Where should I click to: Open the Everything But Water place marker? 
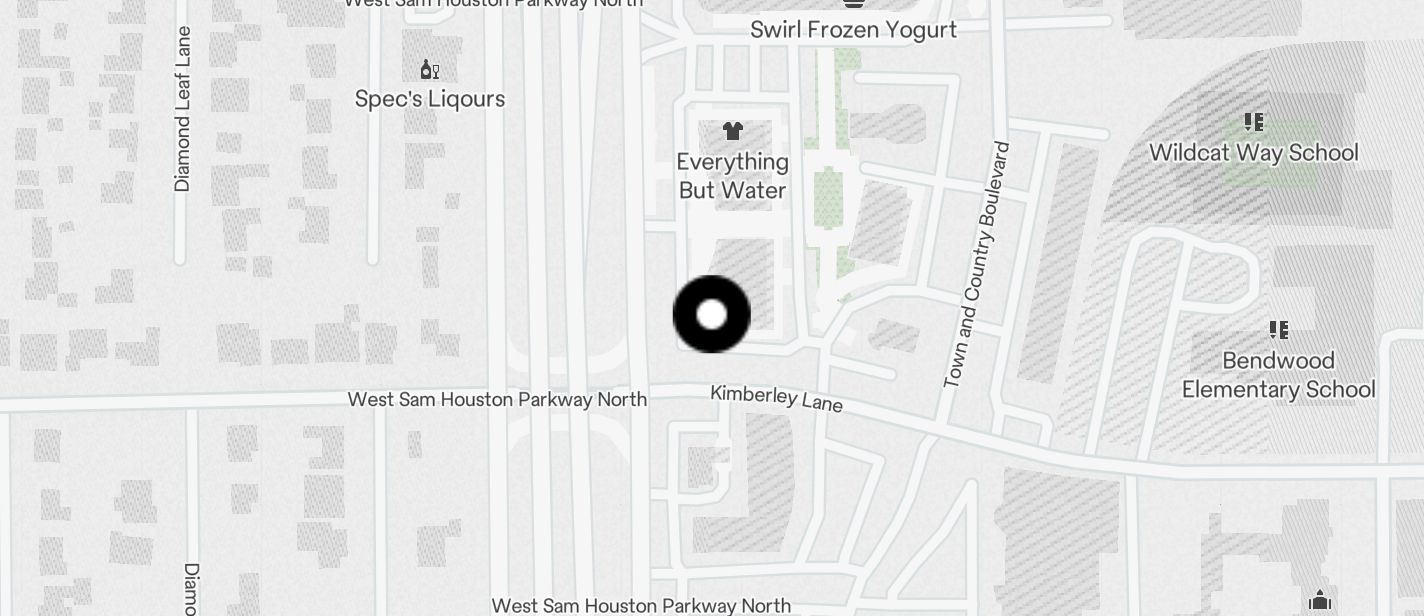pyautogui.click(x=733, y=131)
